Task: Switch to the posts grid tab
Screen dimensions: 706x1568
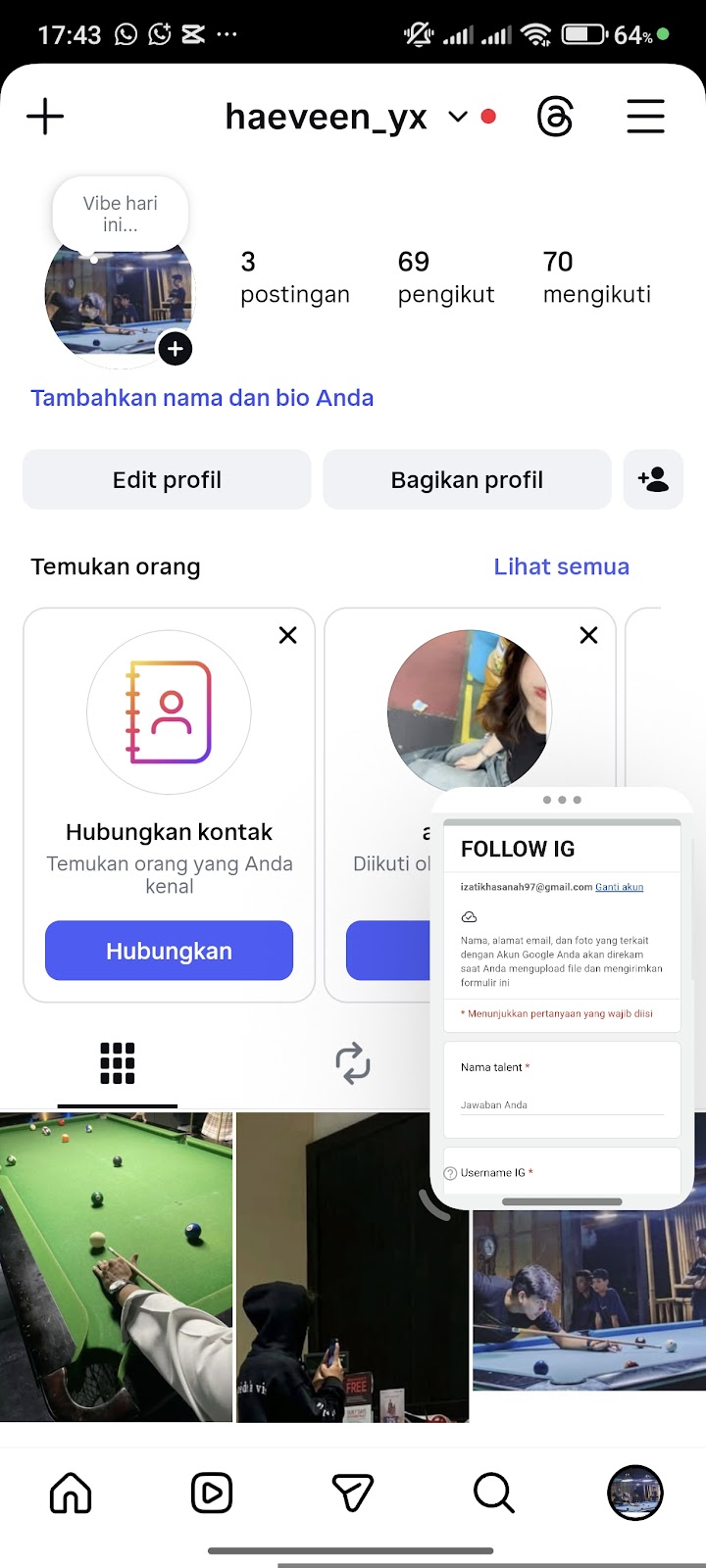Action: click(x=117, y=1063)
